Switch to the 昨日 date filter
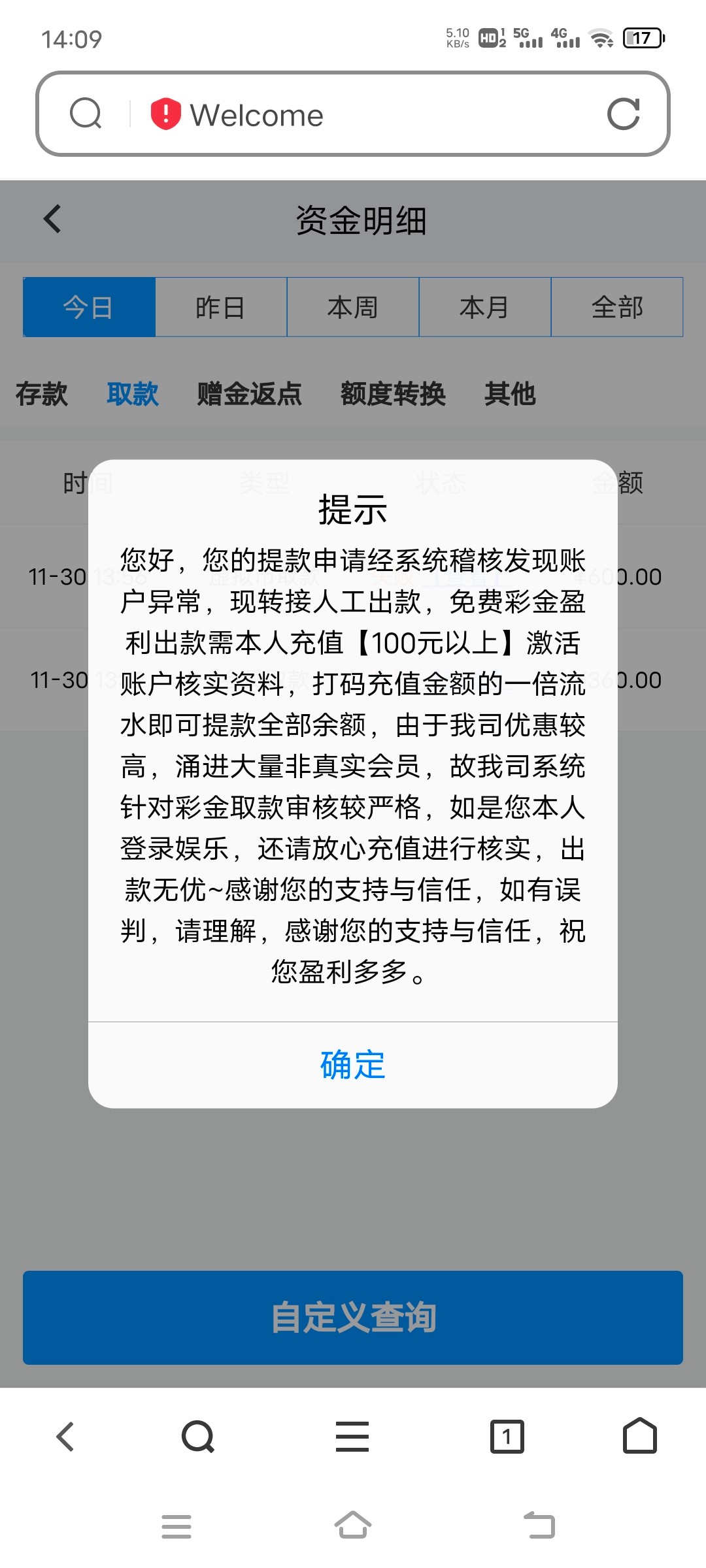Viewport: 706px width, 1568px height. (221, 307)
